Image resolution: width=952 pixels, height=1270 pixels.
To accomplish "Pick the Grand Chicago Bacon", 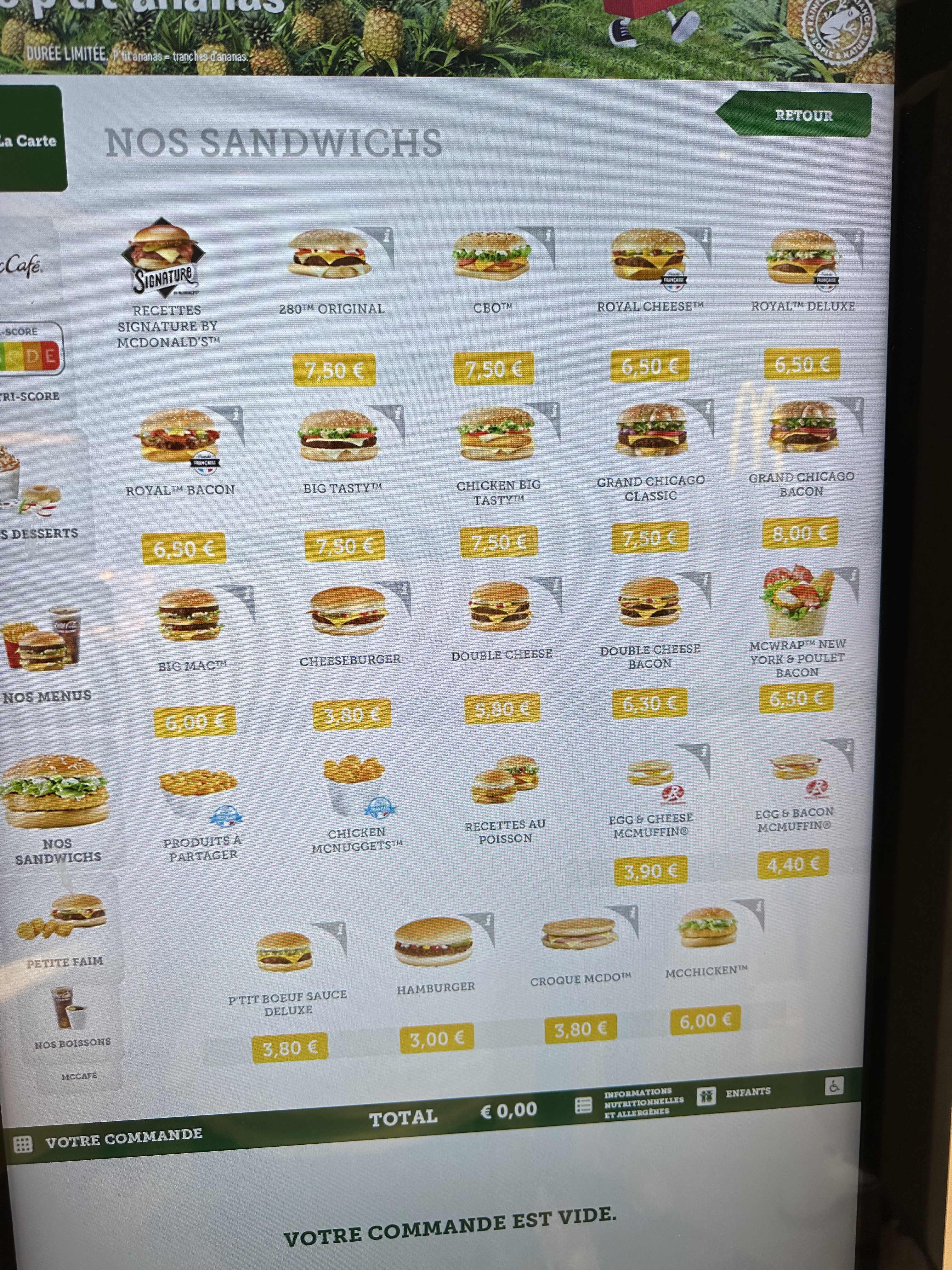I will coord(802,436).
